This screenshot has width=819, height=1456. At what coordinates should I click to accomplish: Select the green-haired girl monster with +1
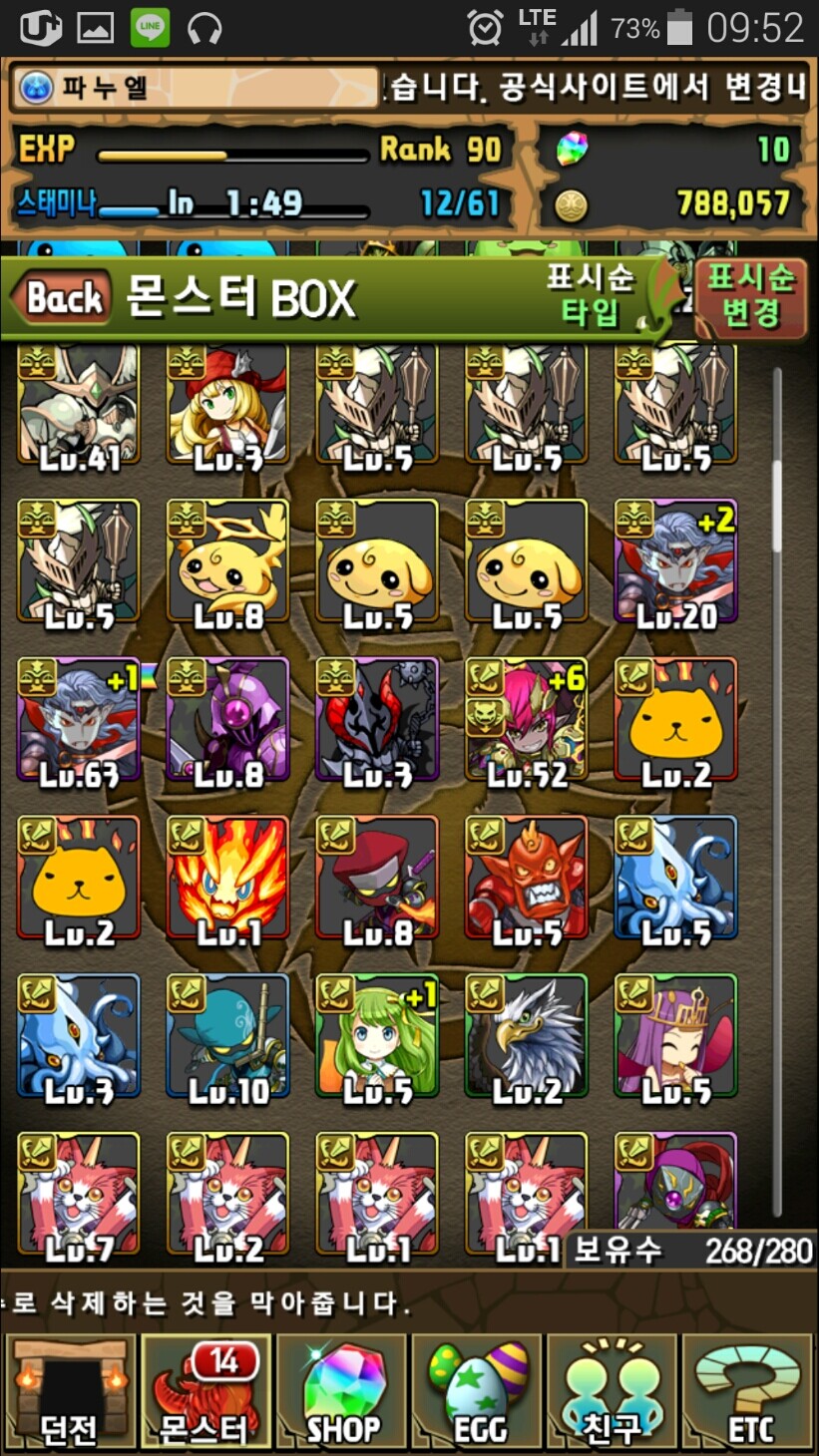(x=377, y=1037)
